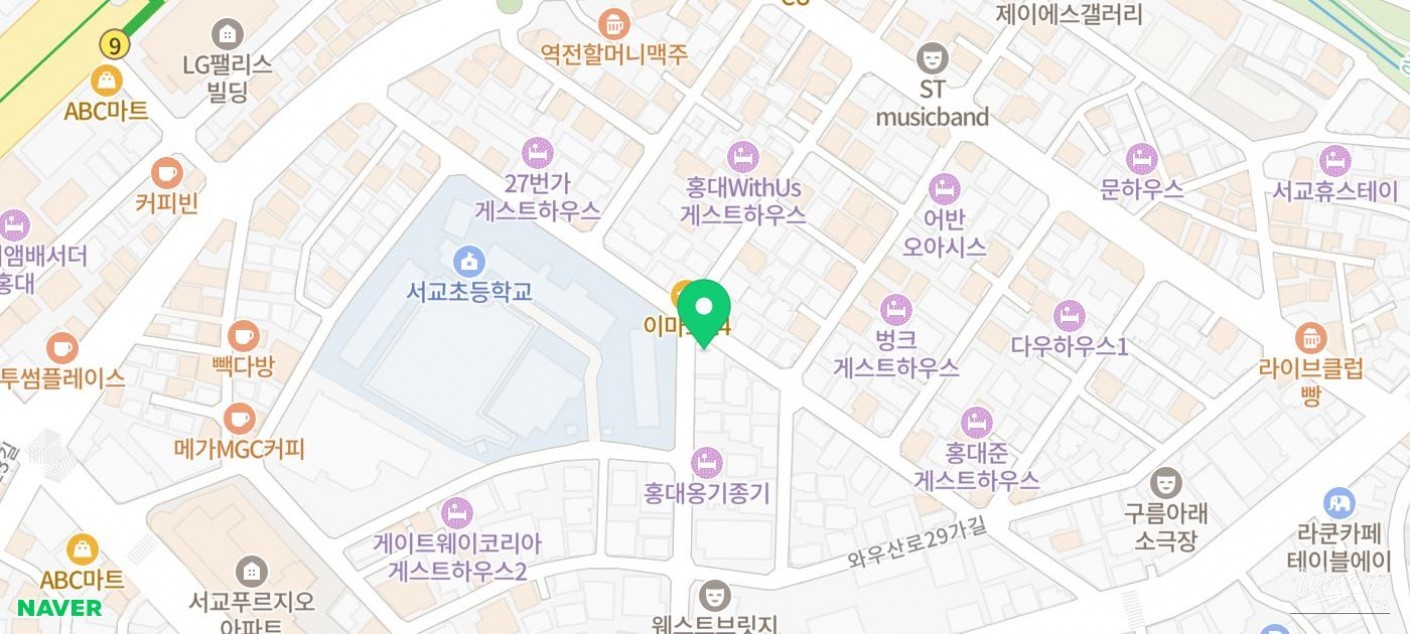1410x634 pixels.
Task: Select 홍대옹기종기 guesthouse marker
Action: [706, 462]
